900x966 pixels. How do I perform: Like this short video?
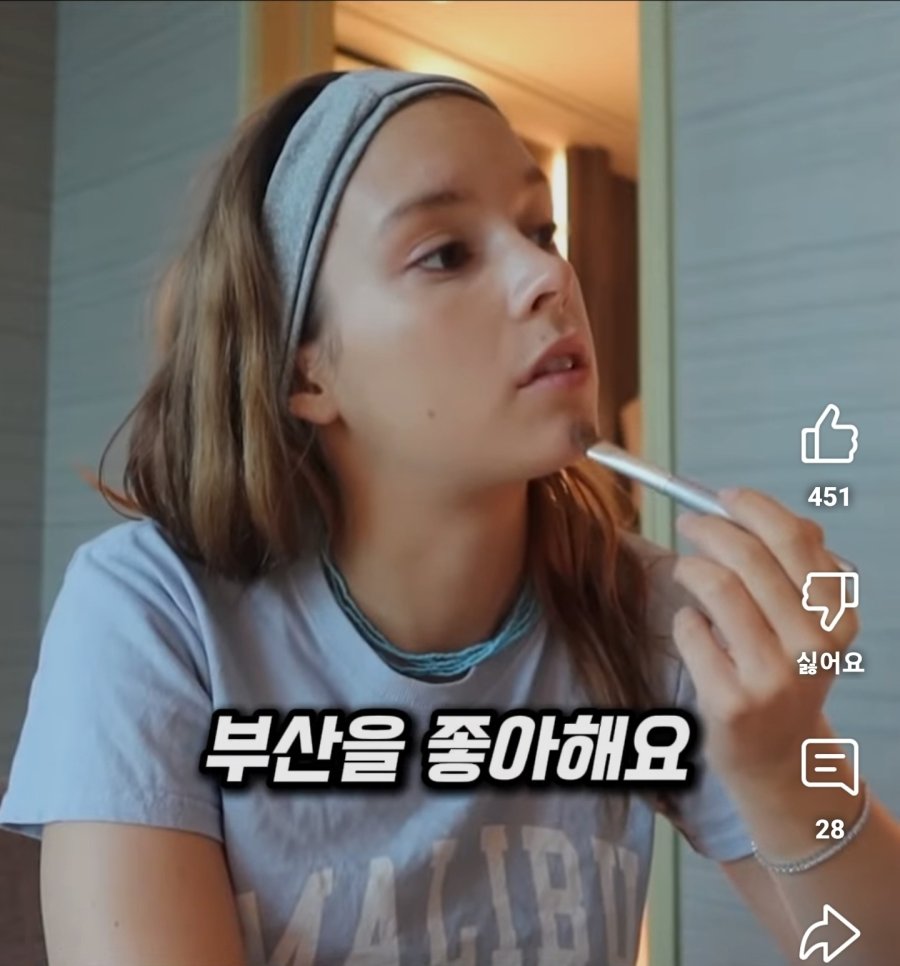(829, 436)
